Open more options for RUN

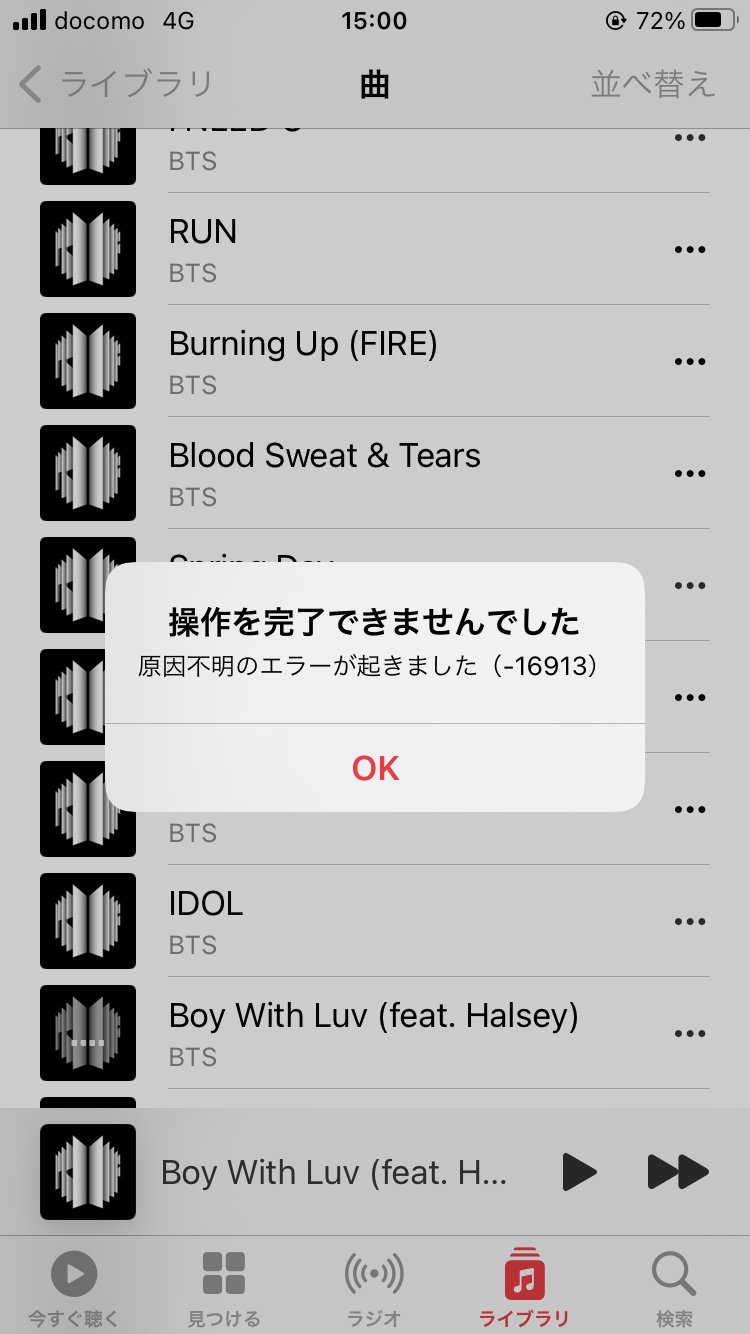(x=690, y=249)
